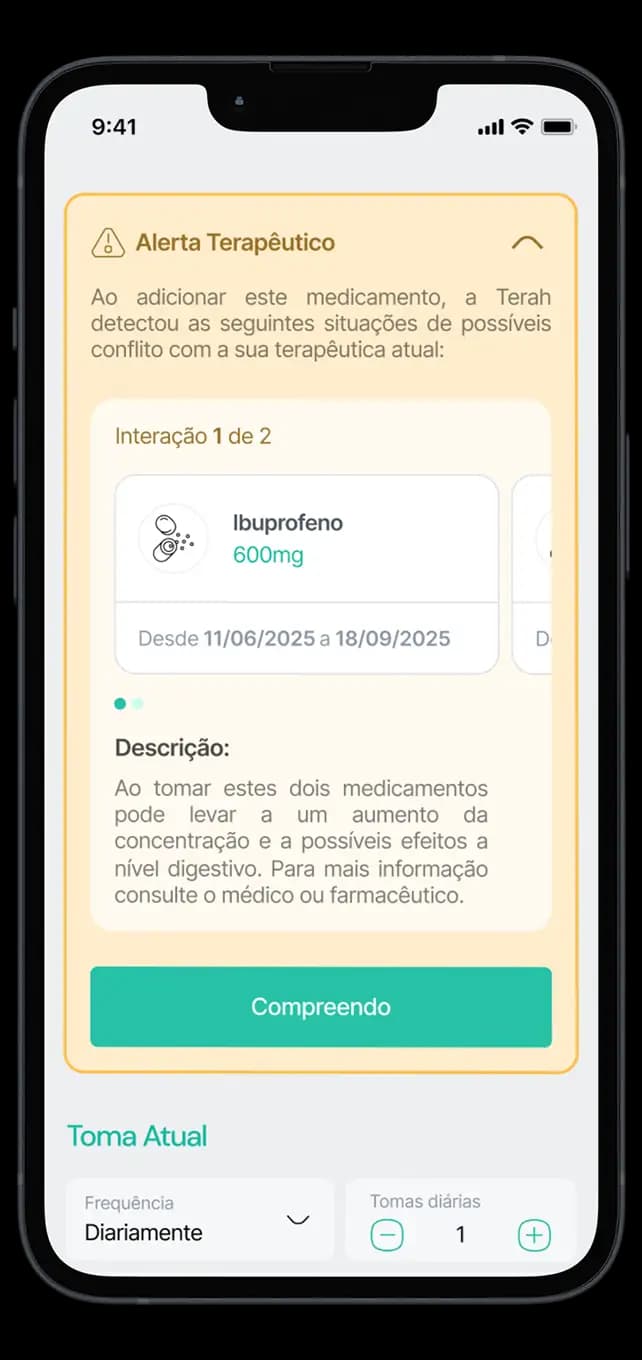Viewport: 642px width, 1360px height.
Task: Select the second interaction page dot
Action: tap(138, 703)
